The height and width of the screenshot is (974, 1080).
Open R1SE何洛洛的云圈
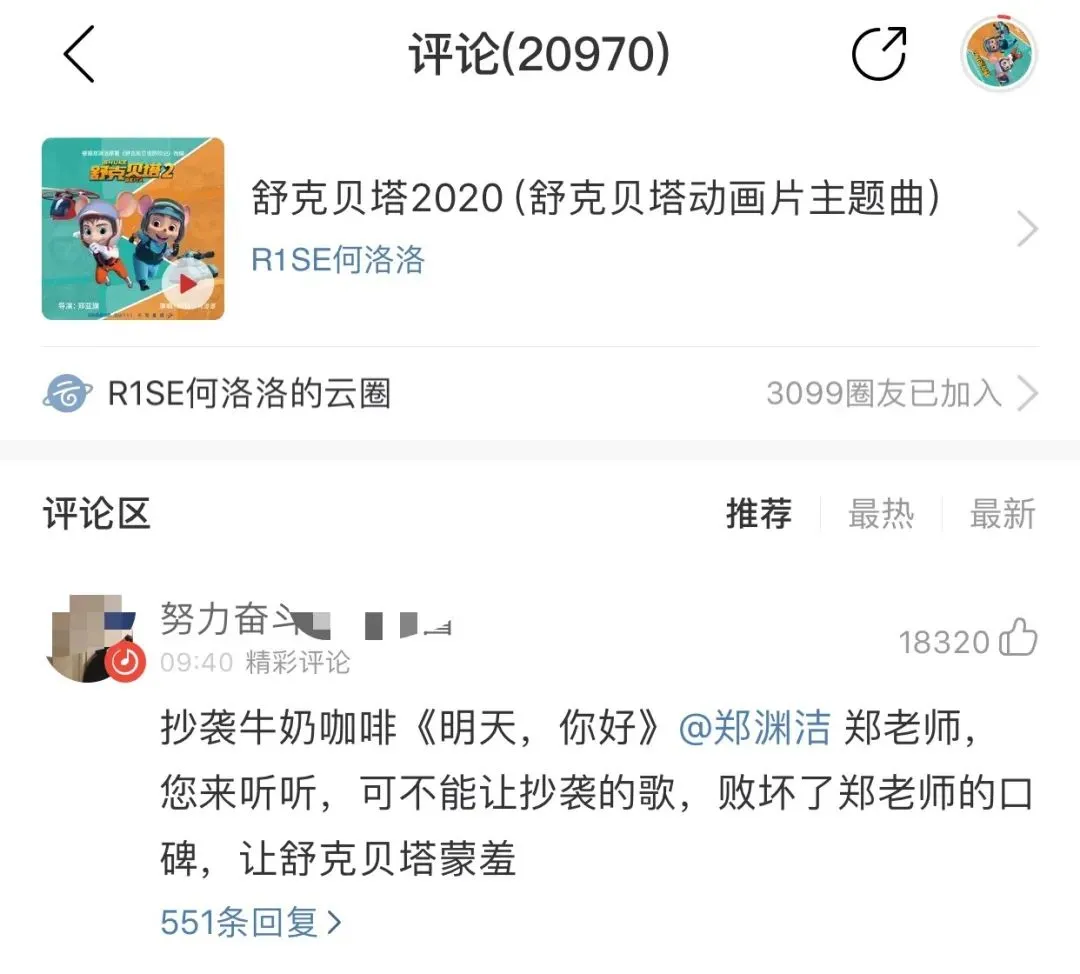click(x=248, y=394)
